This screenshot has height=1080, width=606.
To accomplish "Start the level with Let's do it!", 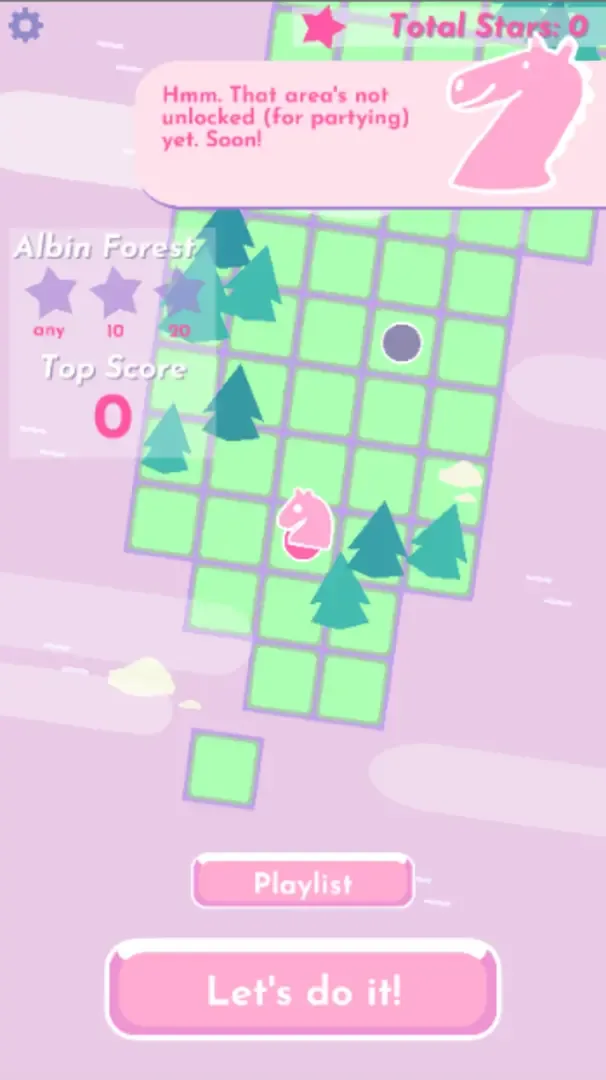I will pyautogui.click(x=303, y=991).
